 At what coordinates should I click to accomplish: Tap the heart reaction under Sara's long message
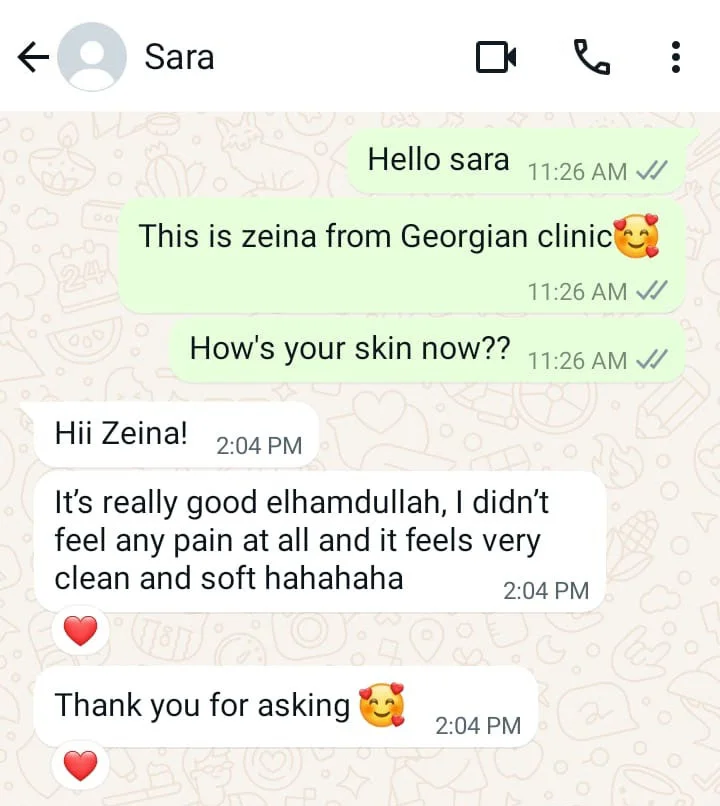80,630
